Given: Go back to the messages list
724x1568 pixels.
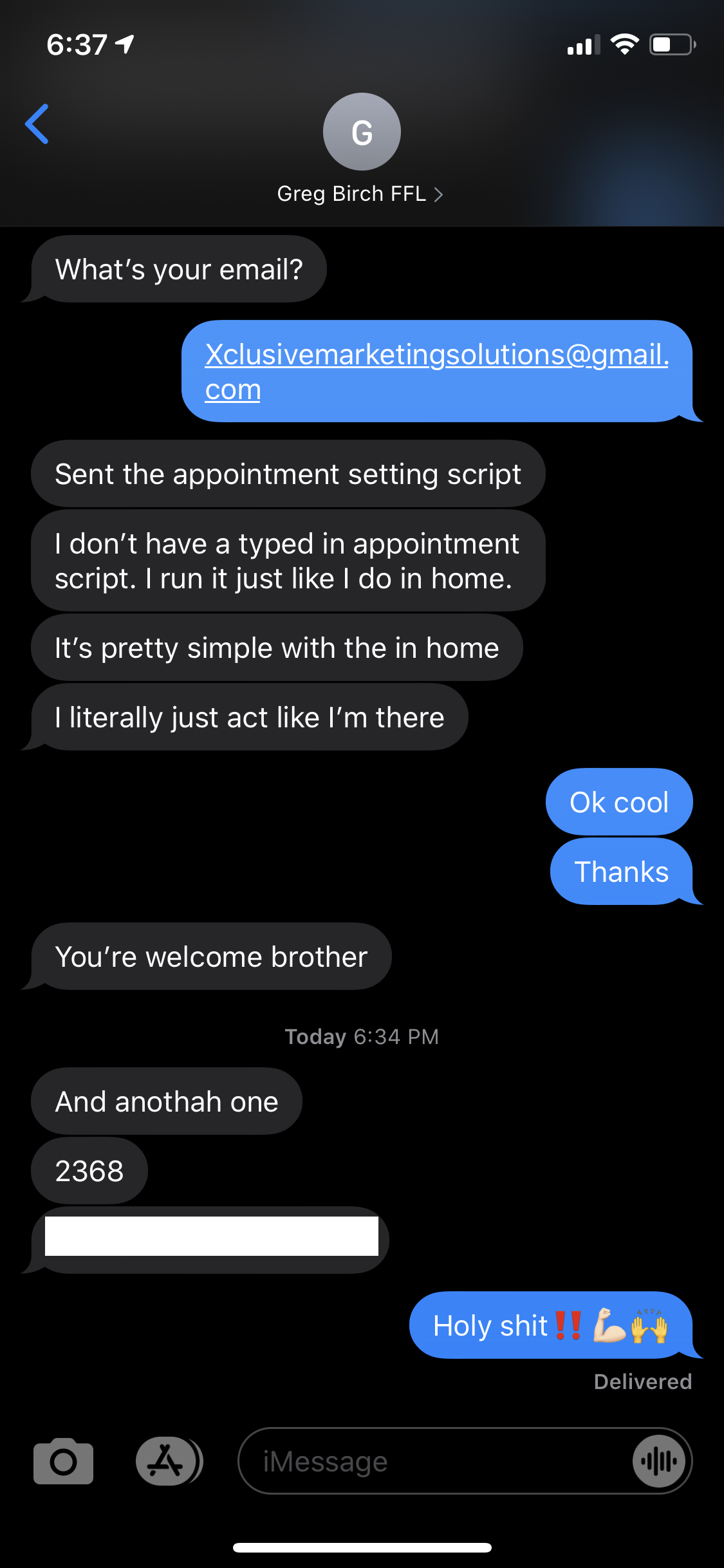Looking at the screenshot, I should 37,124.
